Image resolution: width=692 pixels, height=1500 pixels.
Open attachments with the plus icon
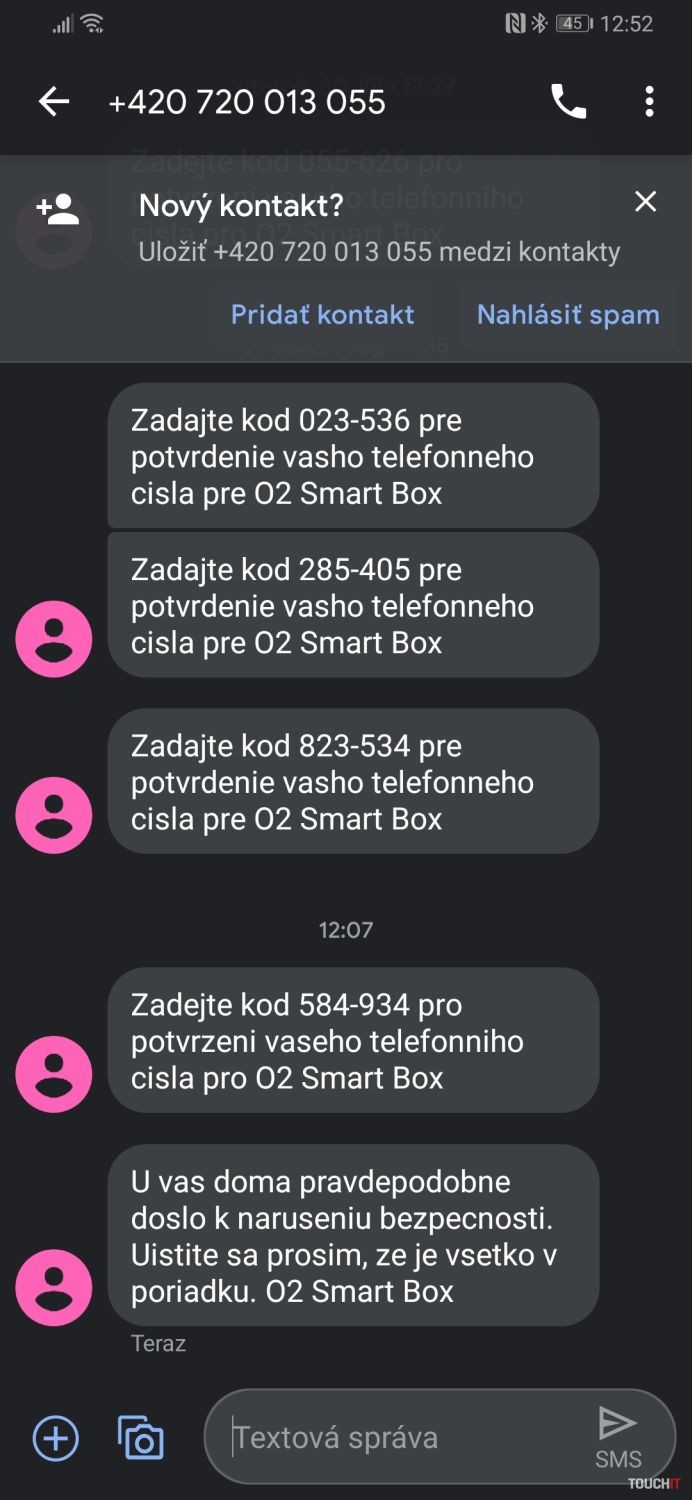(x=56, y=1439)
